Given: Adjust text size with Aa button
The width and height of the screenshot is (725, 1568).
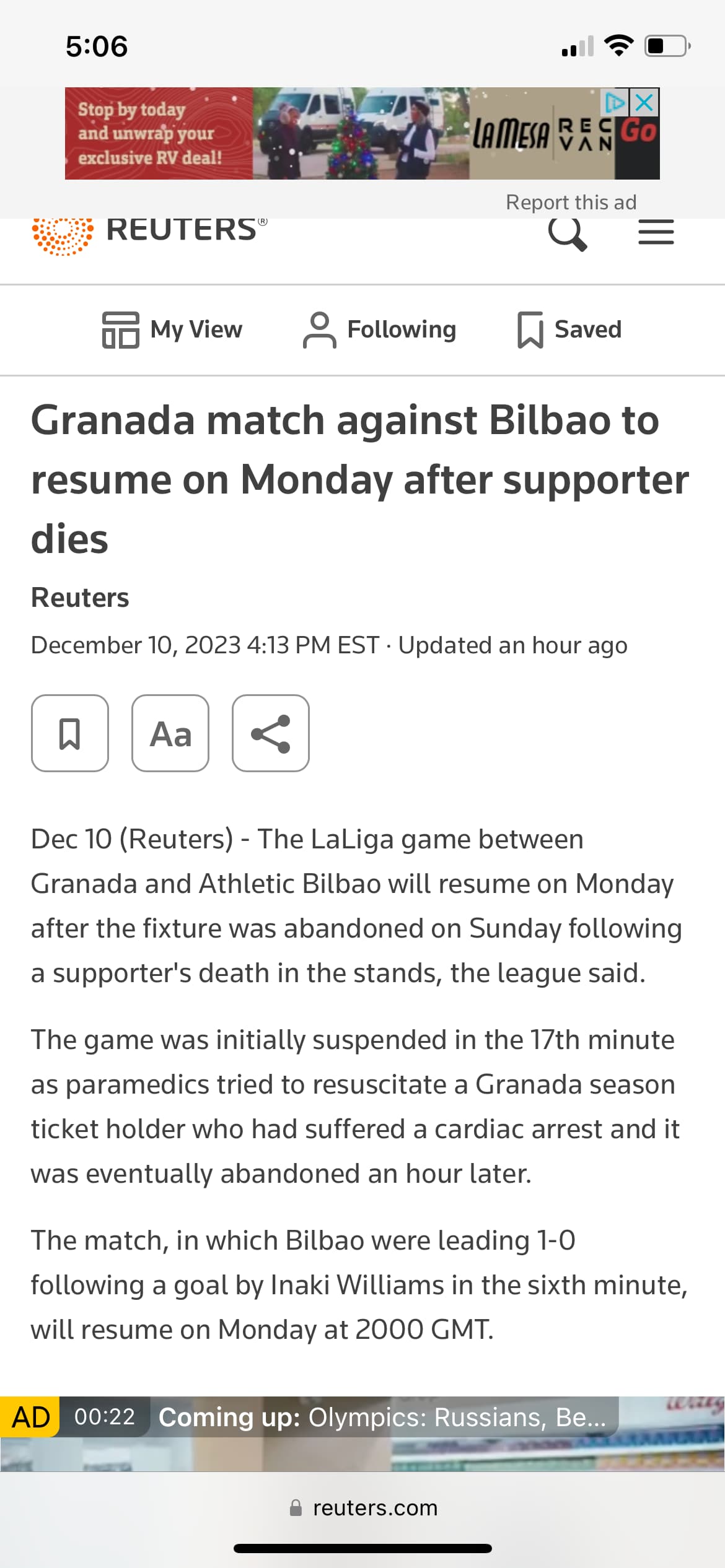Looking at the screenshot, I should (170, 733).
